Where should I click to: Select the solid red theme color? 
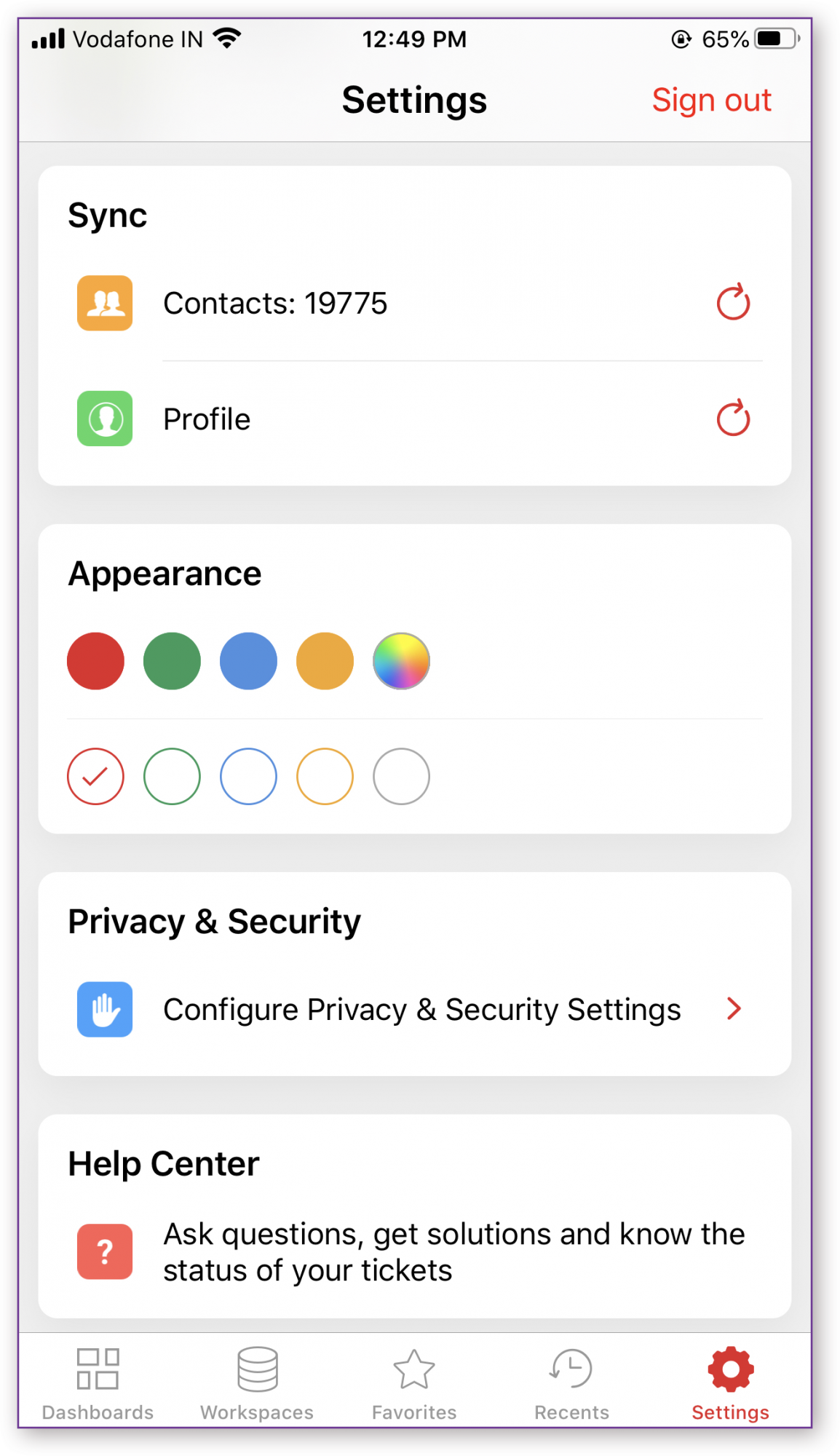[95, 661]
